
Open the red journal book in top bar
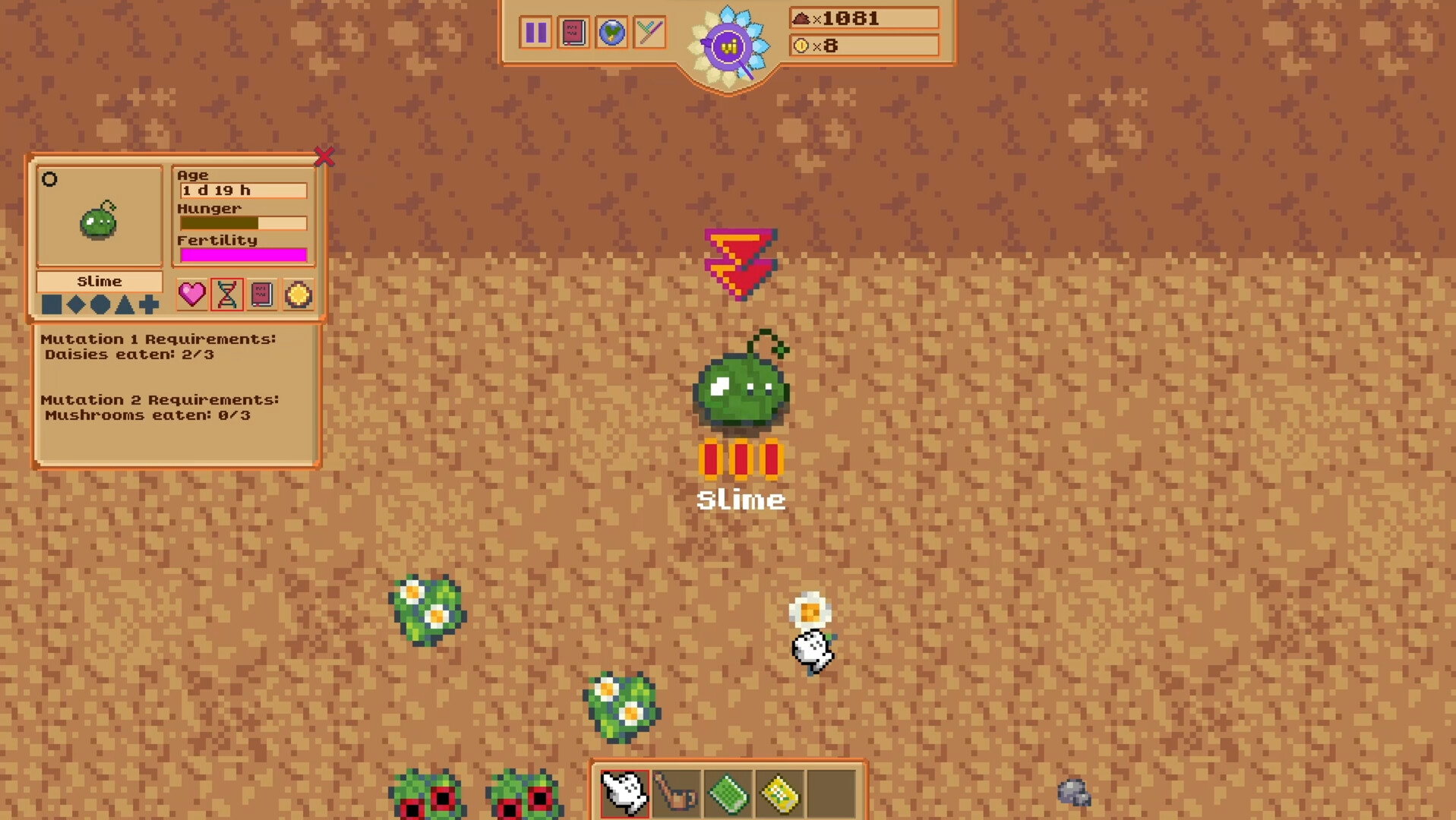tap(573, 33)
